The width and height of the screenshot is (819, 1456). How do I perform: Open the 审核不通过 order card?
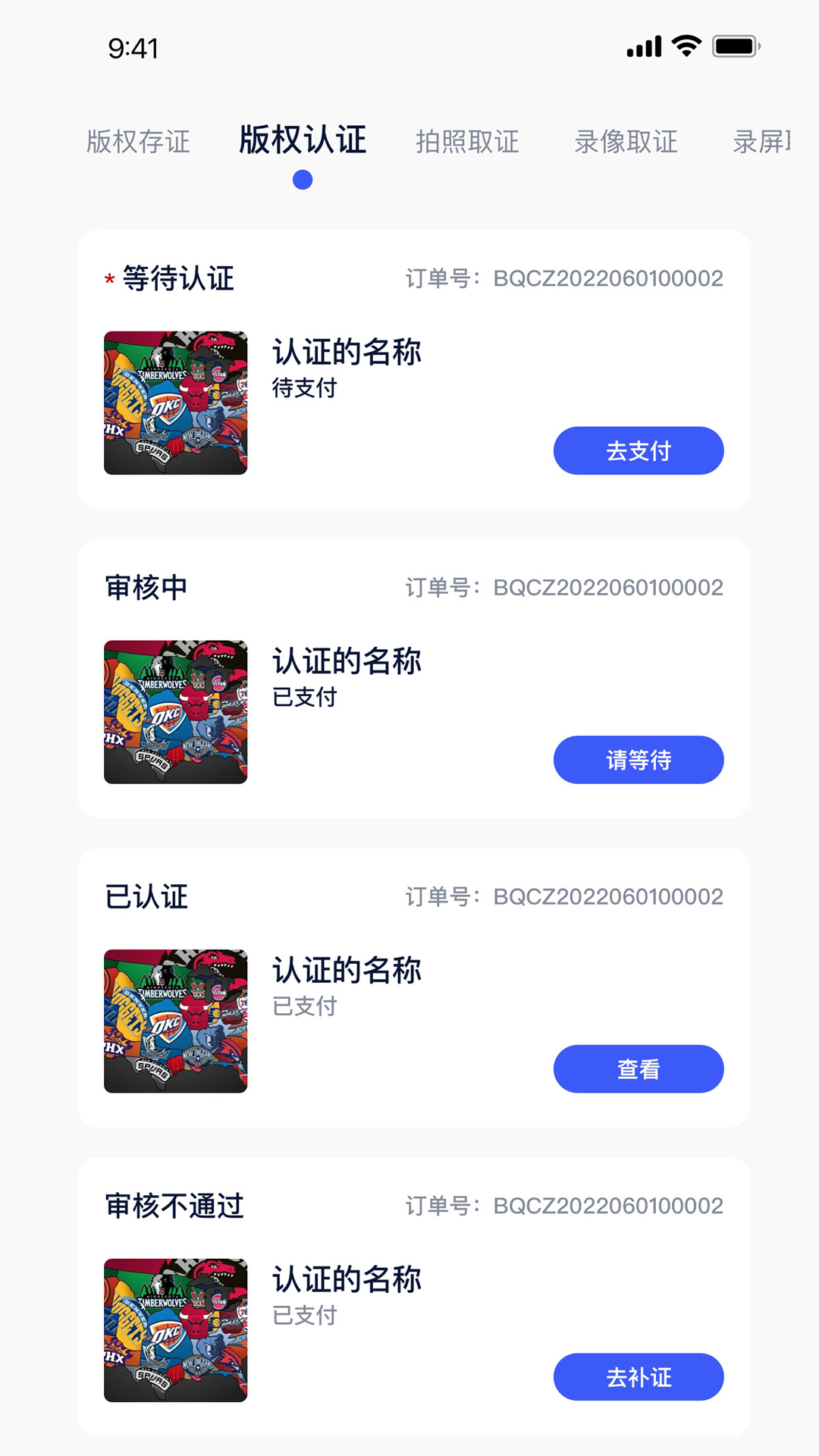click(413, 1297)
